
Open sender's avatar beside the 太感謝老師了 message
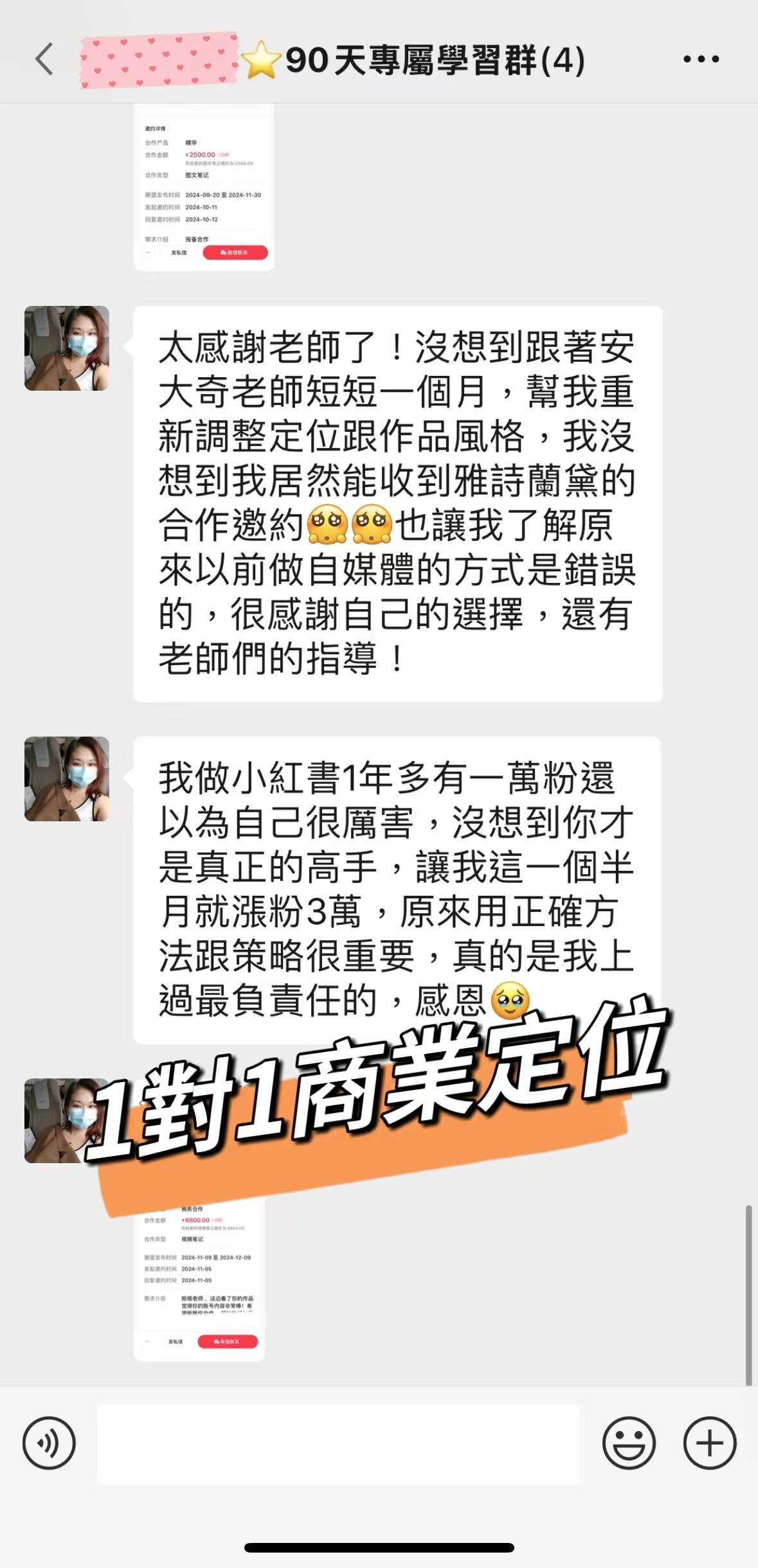[67, 348]
